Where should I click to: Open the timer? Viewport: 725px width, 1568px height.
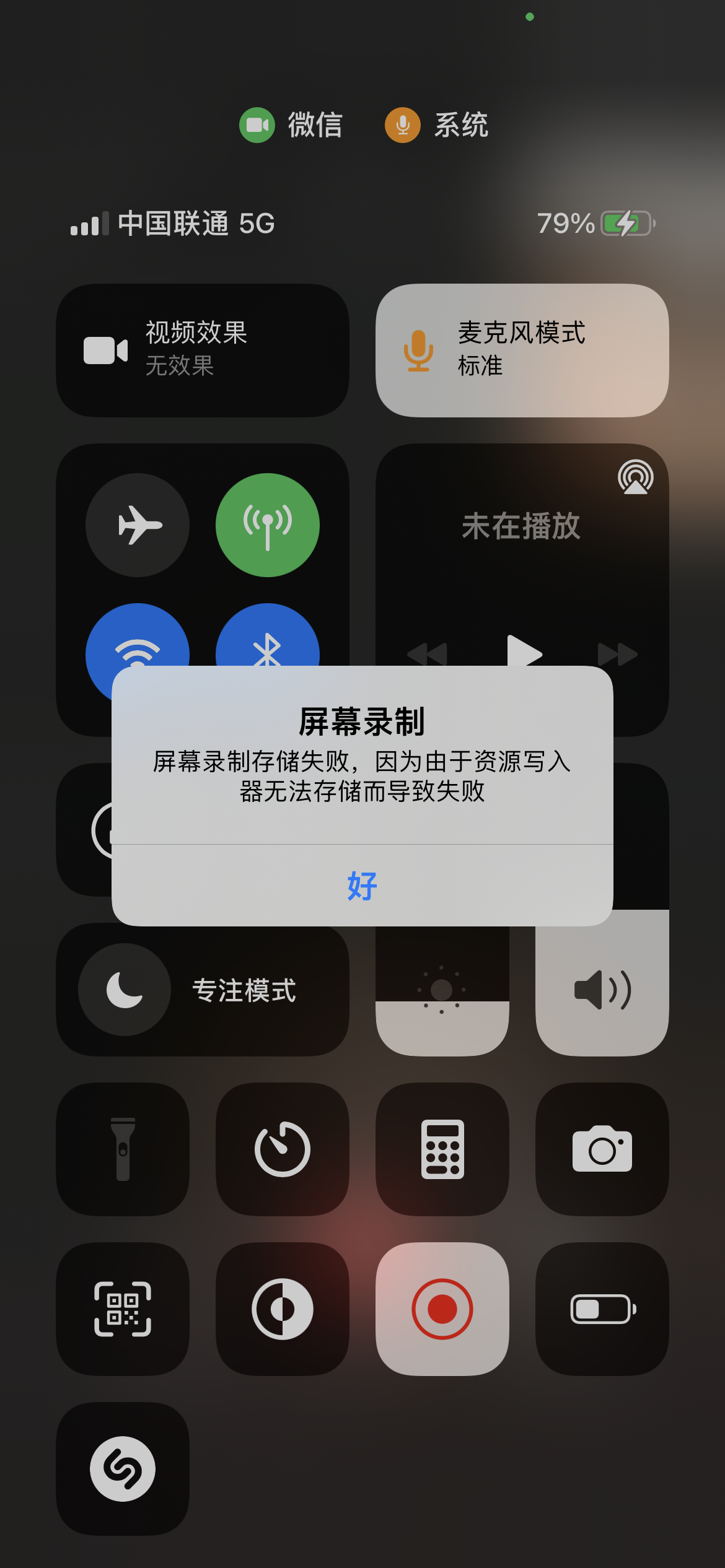283,1149
